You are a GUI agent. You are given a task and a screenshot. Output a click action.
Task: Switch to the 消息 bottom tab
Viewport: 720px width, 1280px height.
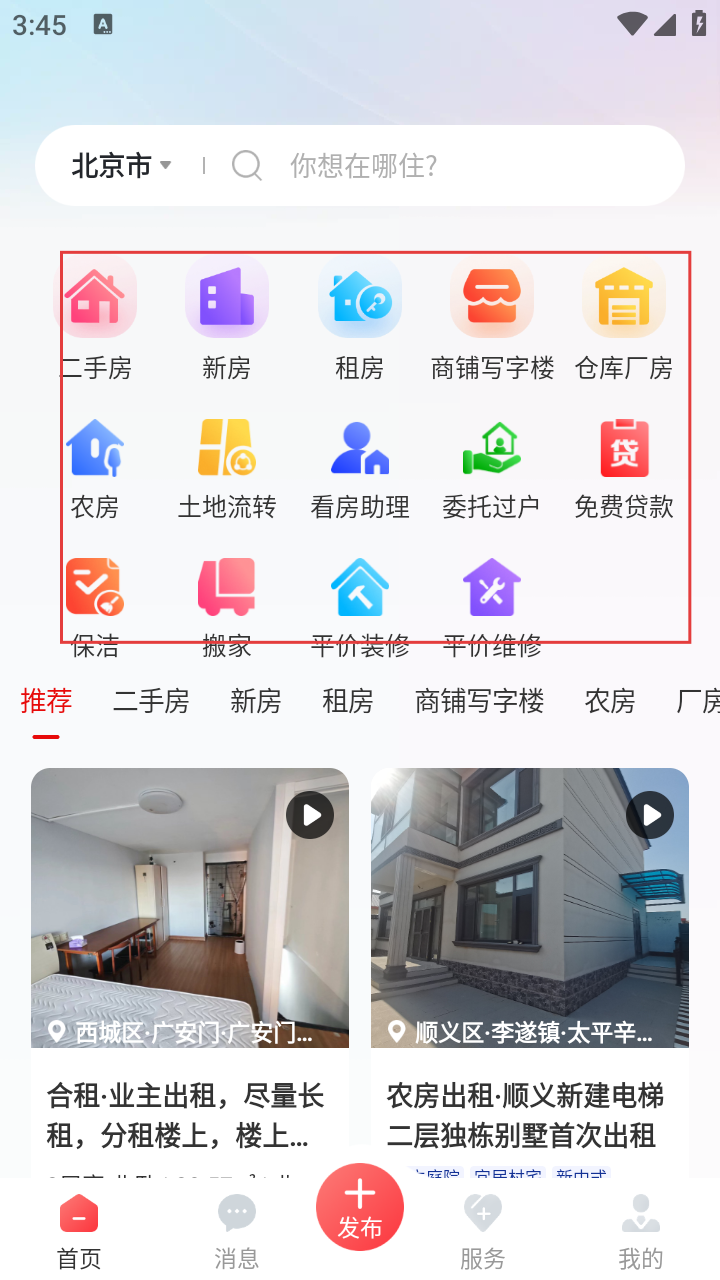pos(237,1230)
